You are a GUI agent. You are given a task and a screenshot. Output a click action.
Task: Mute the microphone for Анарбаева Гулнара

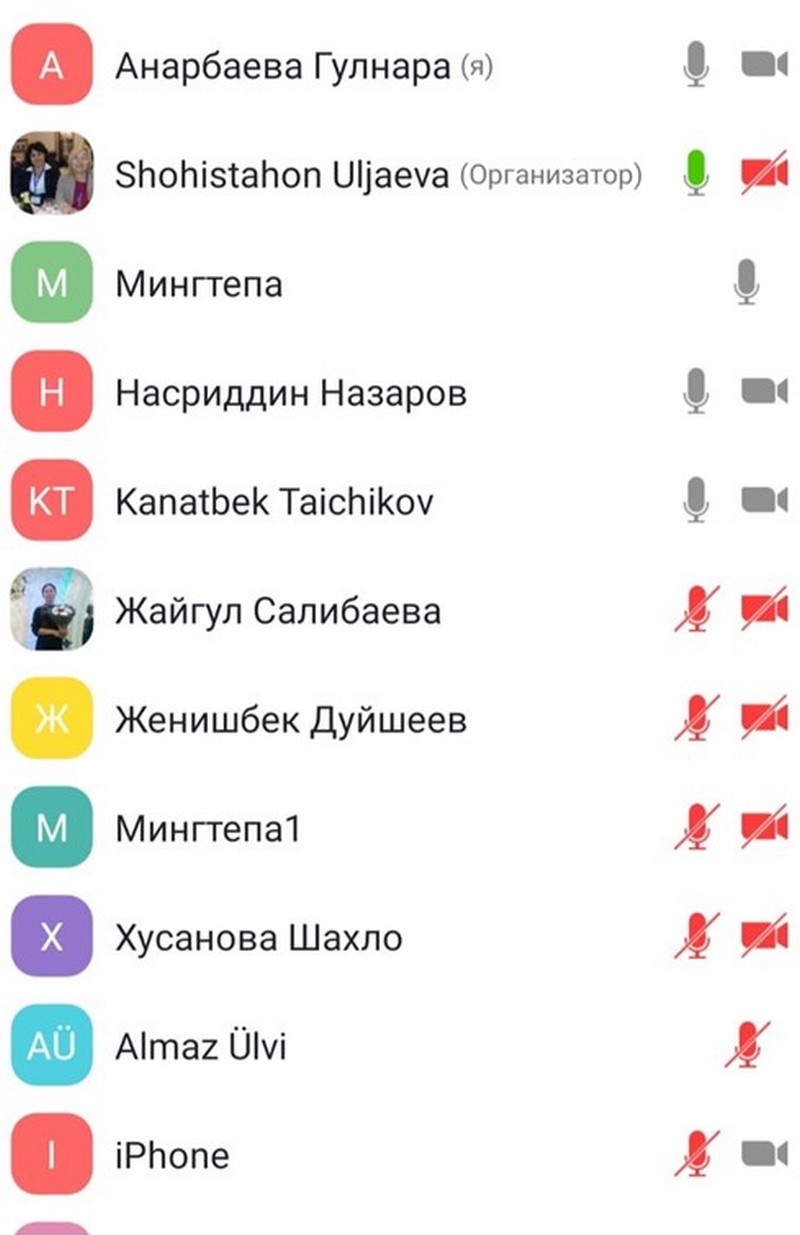(x=694, y=62)
